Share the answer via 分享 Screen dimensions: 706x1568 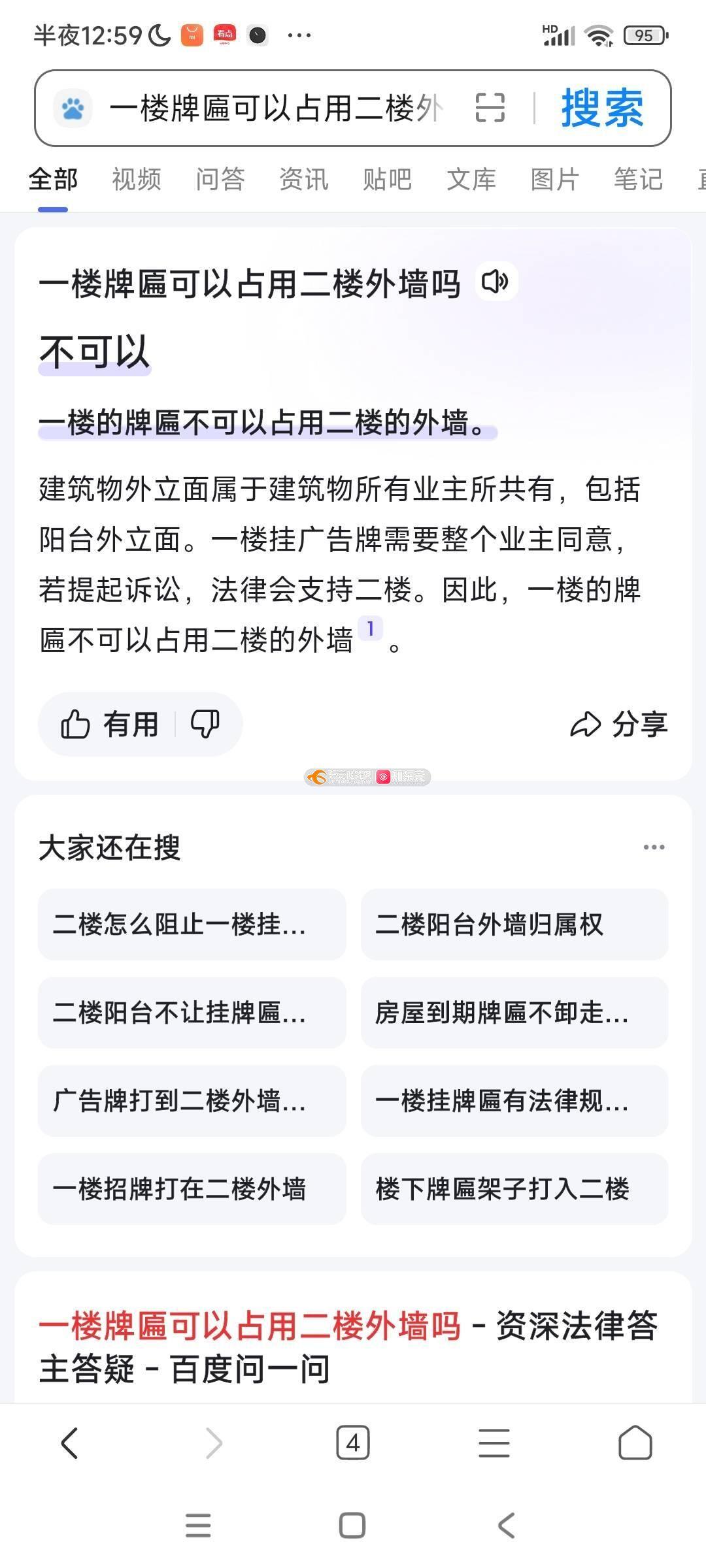pyautogui.click(x=619, y=725)
